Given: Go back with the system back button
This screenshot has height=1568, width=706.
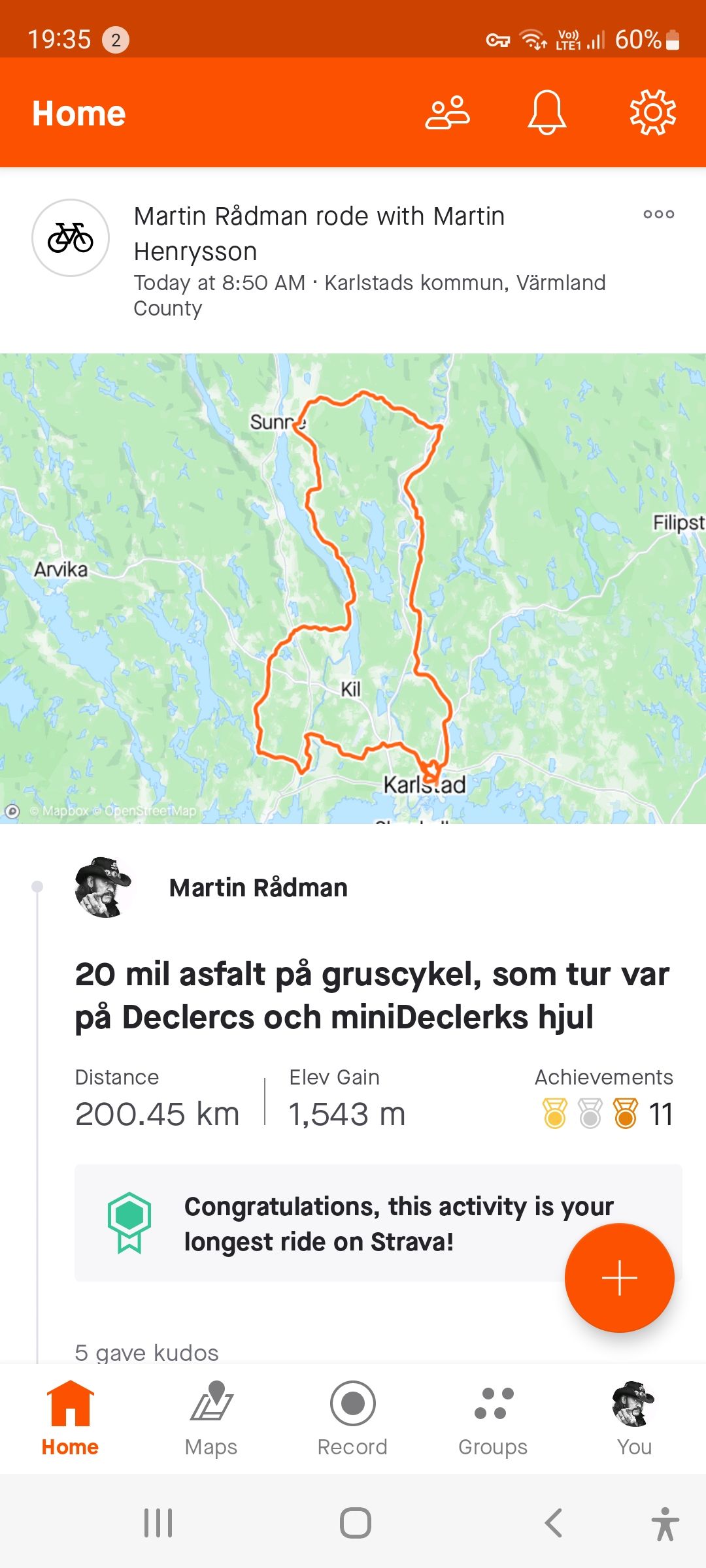Looking at the screenshot, I should coord(553,1523).
